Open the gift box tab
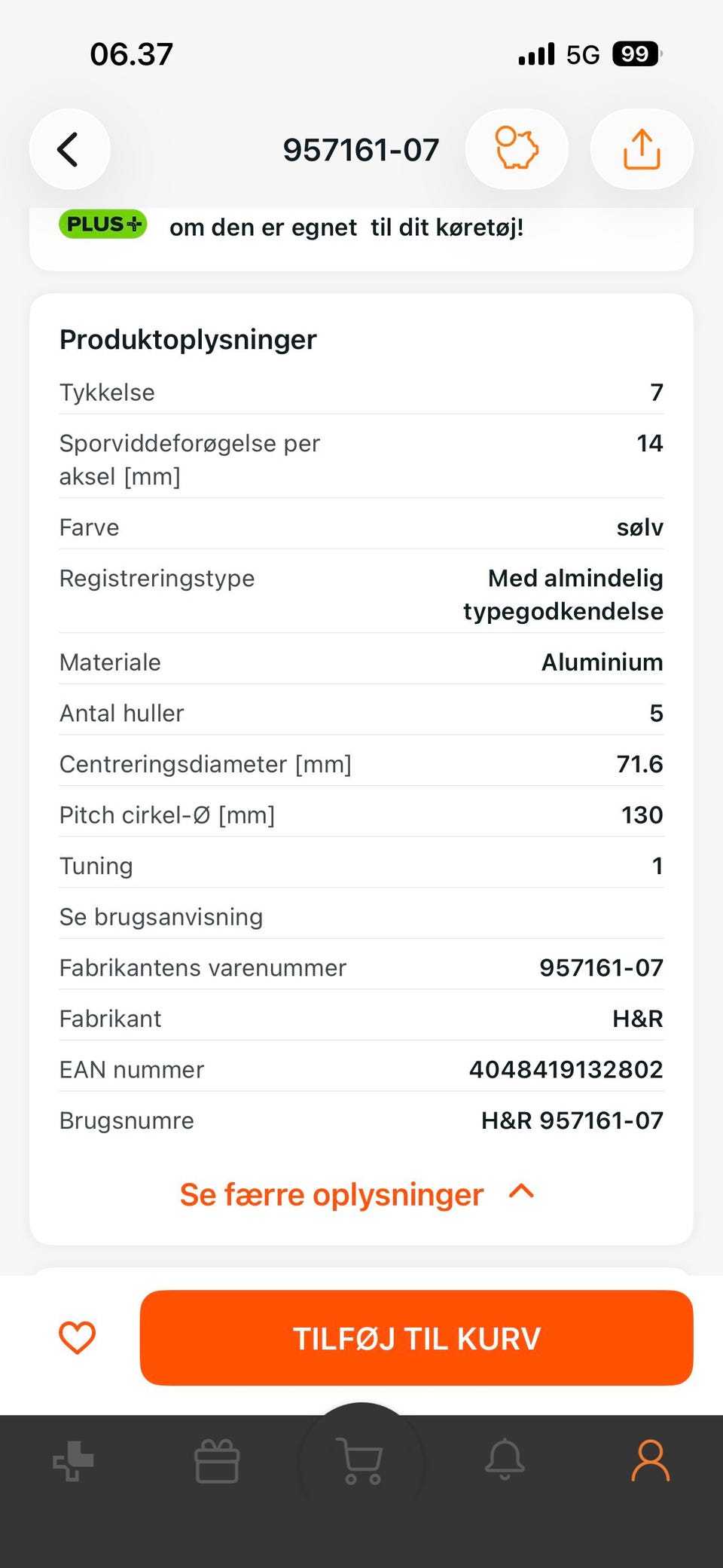 point(217,1461)
